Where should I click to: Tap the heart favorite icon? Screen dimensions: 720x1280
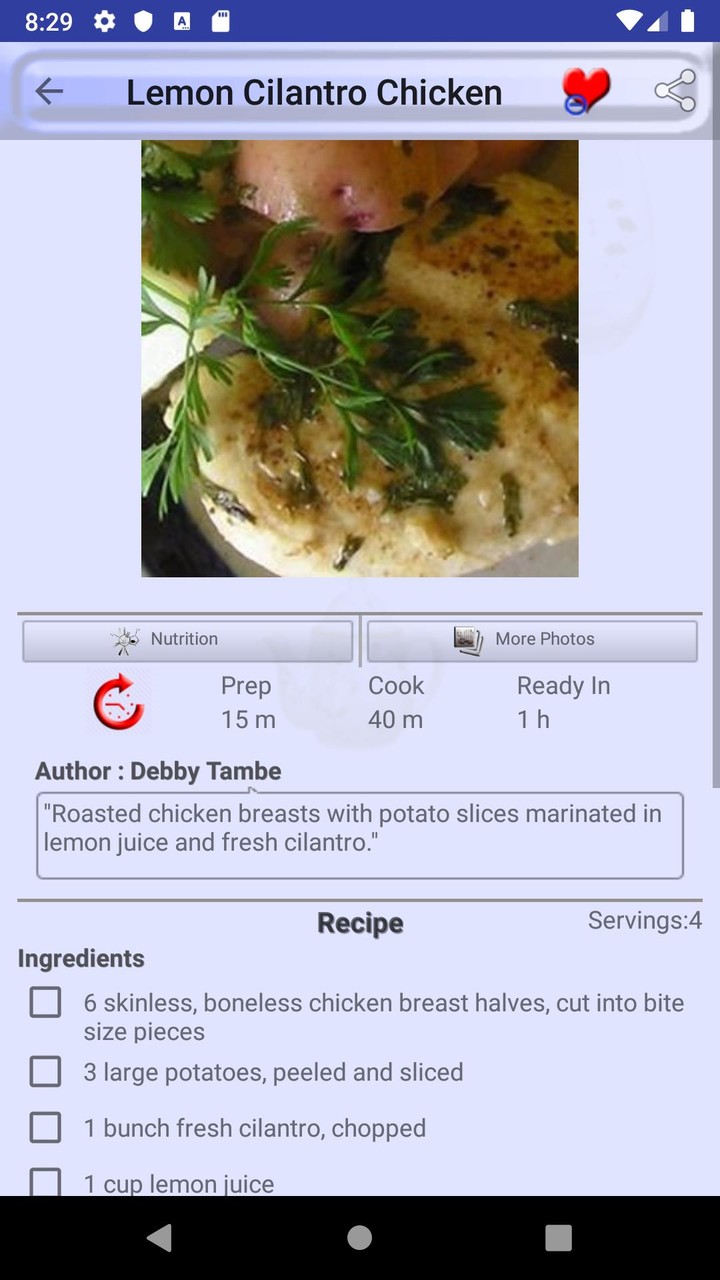click(585, 90)
